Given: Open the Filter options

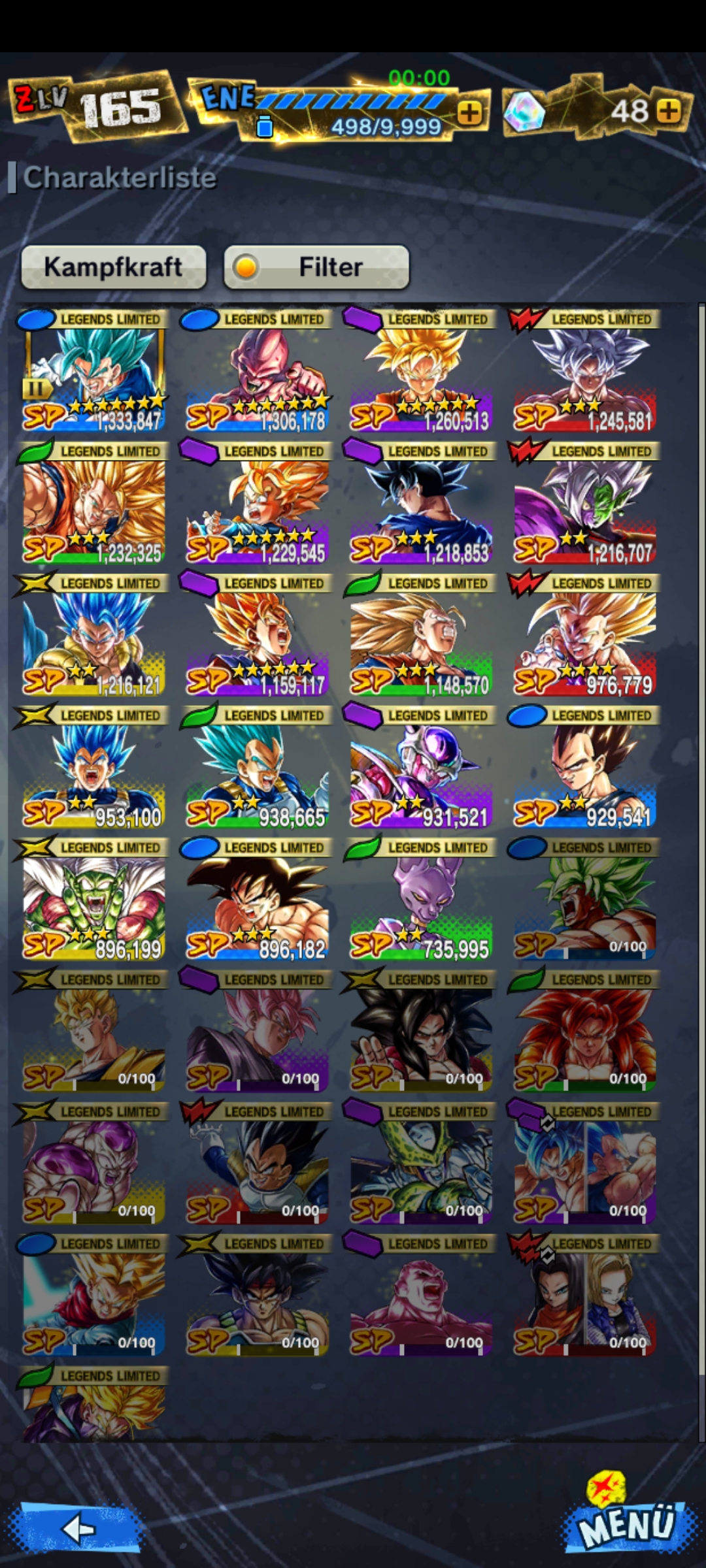Looking at the screenshot, I should tap(316, 267).
